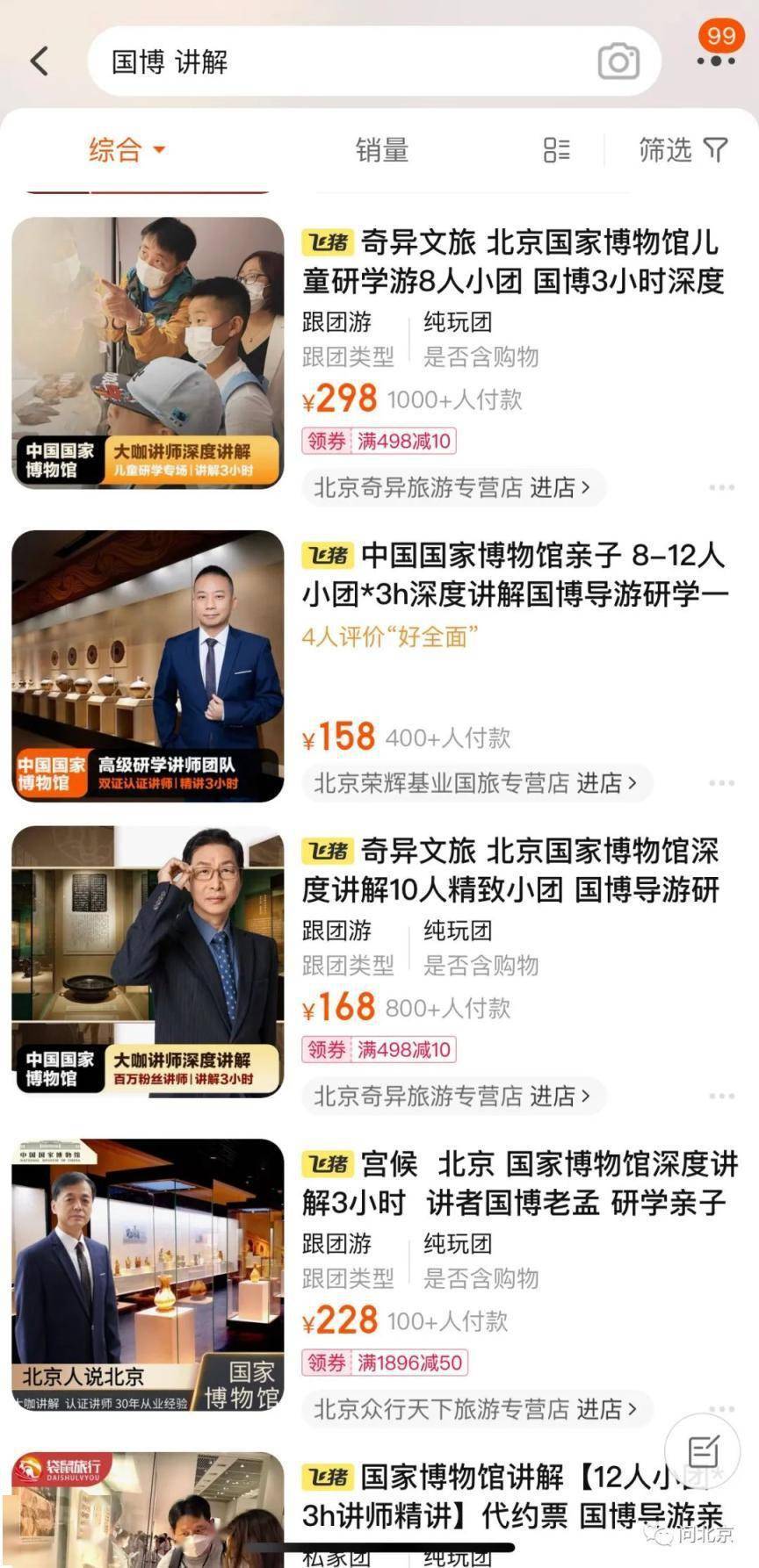Open more options for the ¥158 listing
Image resolution: width=759 pixels, height=1568 pixels.
coord(721,782)
